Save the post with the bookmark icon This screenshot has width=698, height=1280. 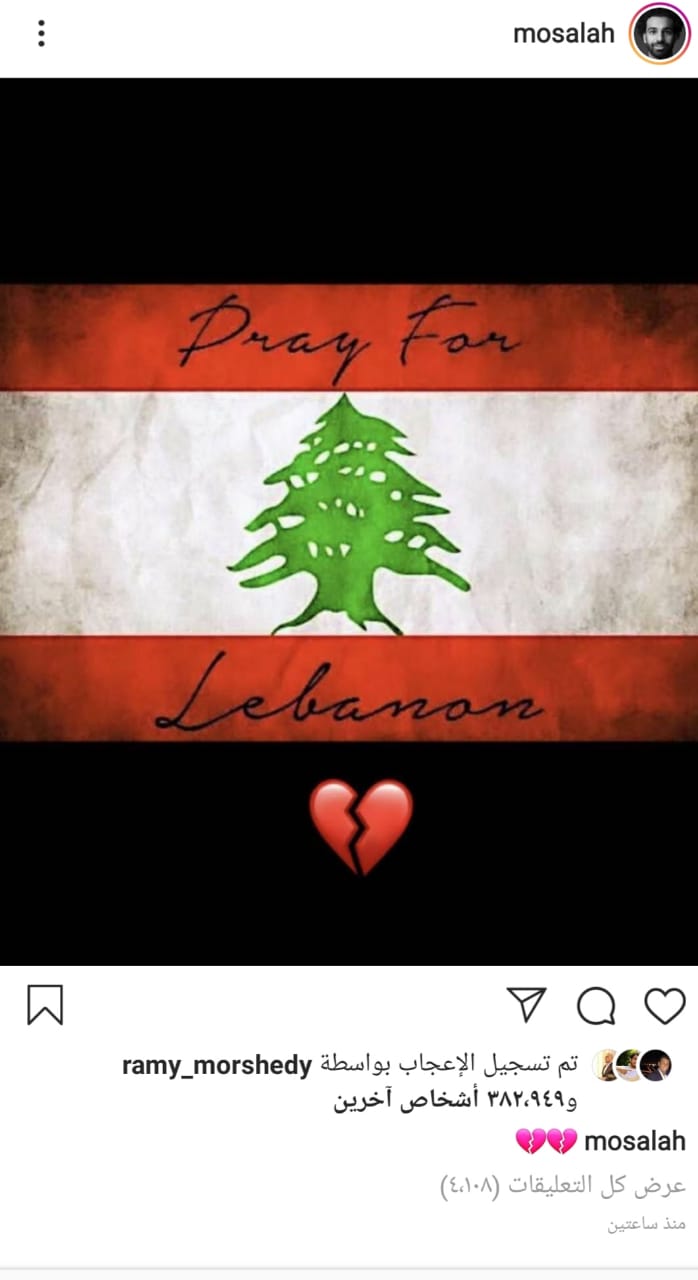coord(45,1005)
